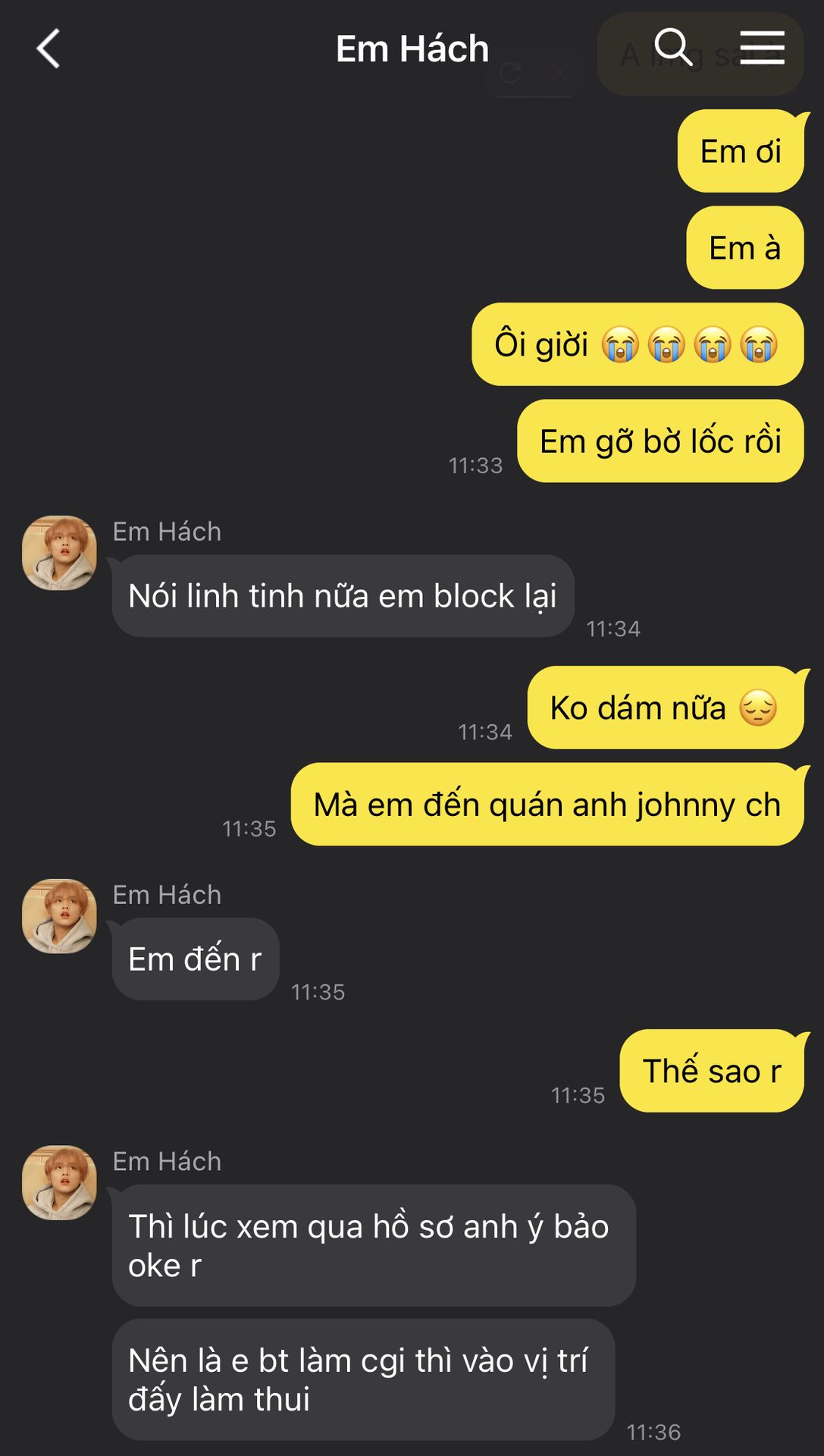Open the chat menu with three lines

[762, 48]
